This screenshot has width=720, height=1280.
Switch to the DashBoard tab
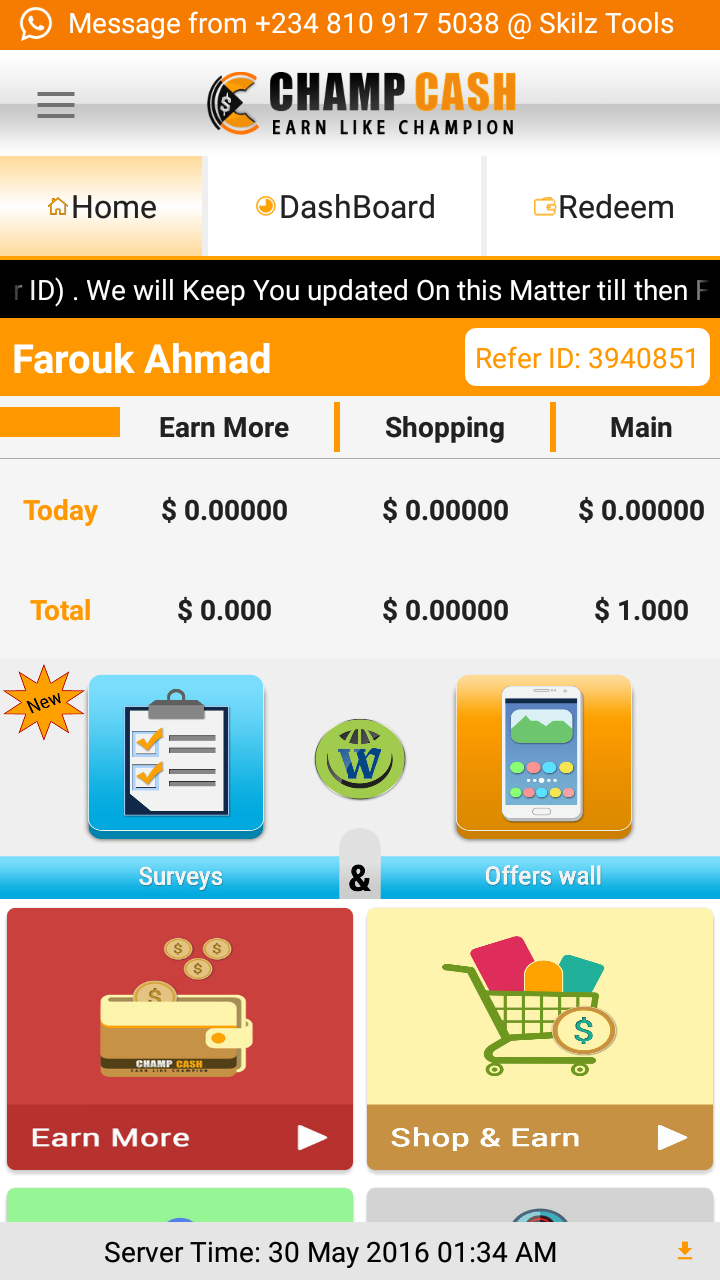pos(346,207)
